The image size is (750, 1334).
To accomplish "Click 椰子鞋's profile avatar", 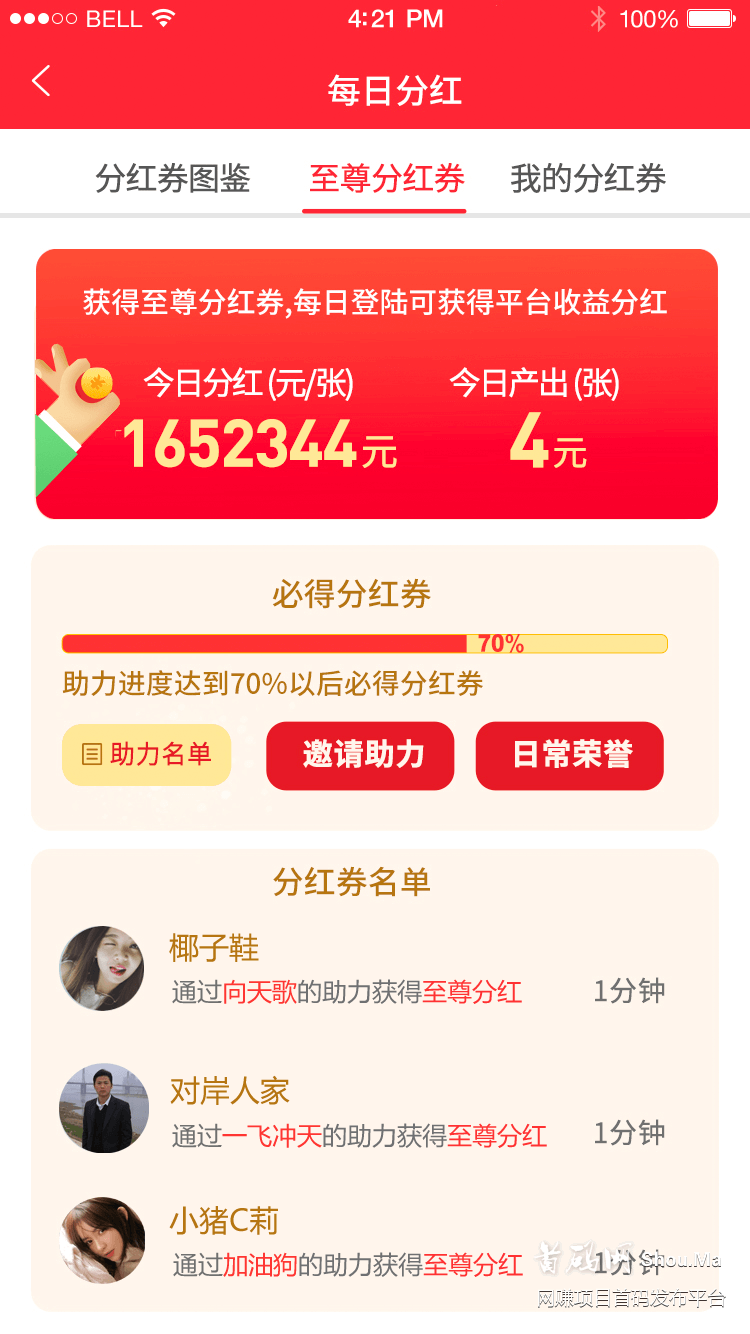I will tap(102, 968).
